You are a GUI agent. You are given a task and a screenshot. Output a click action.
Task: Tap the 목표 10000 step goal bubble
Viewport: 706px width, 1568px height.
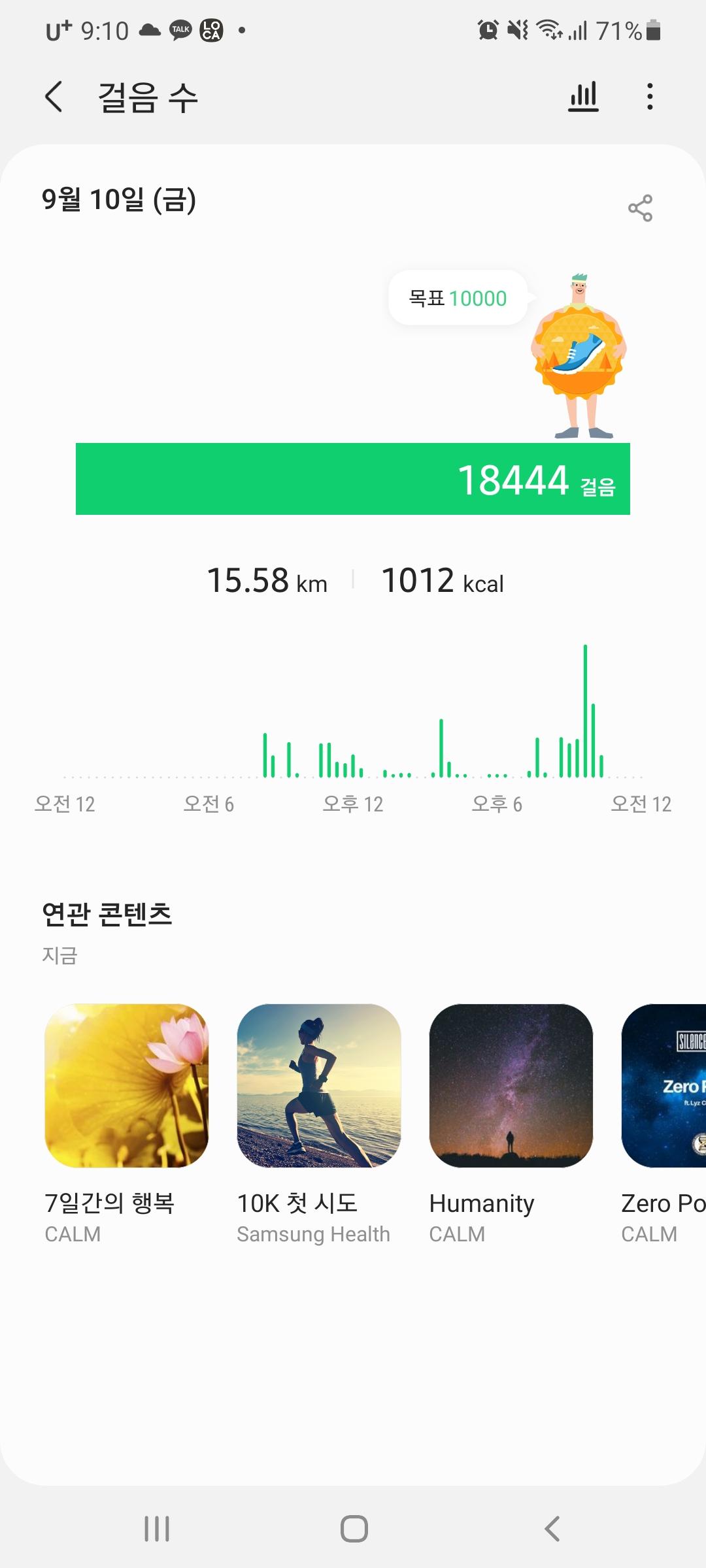pos(458,298)
